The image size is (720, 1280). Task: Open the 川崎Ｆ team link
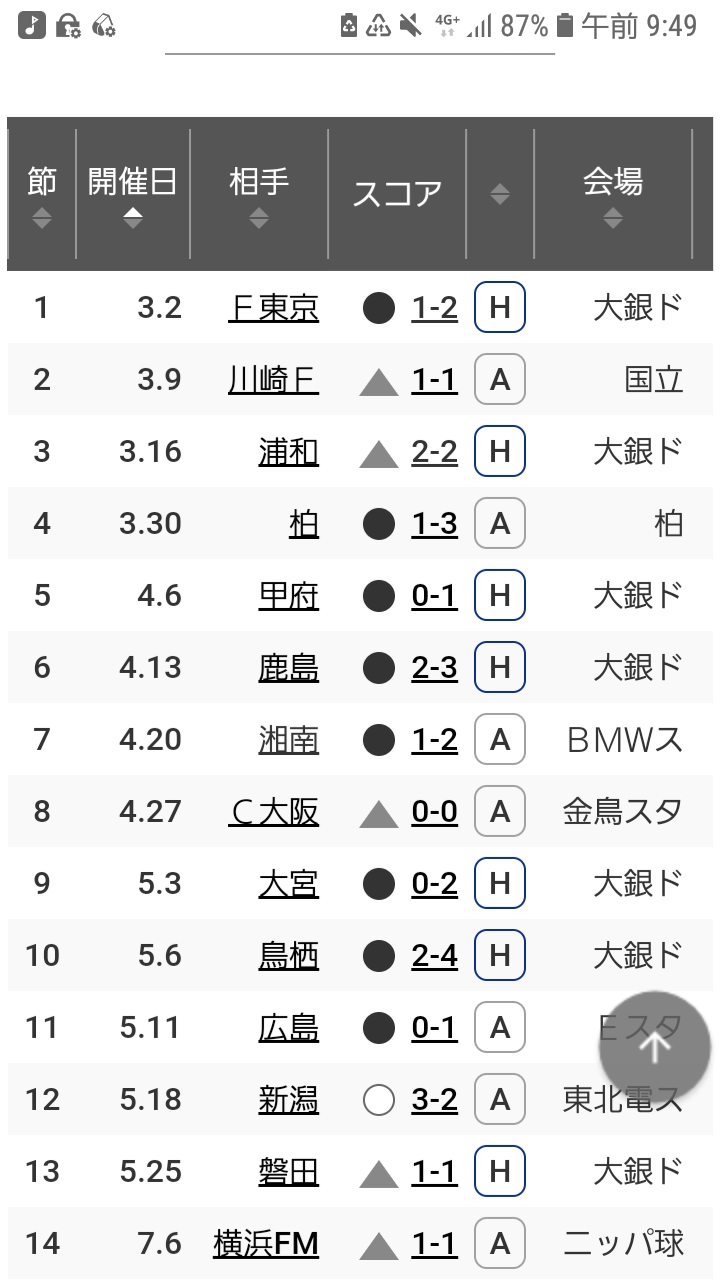[x=273, y=380]
